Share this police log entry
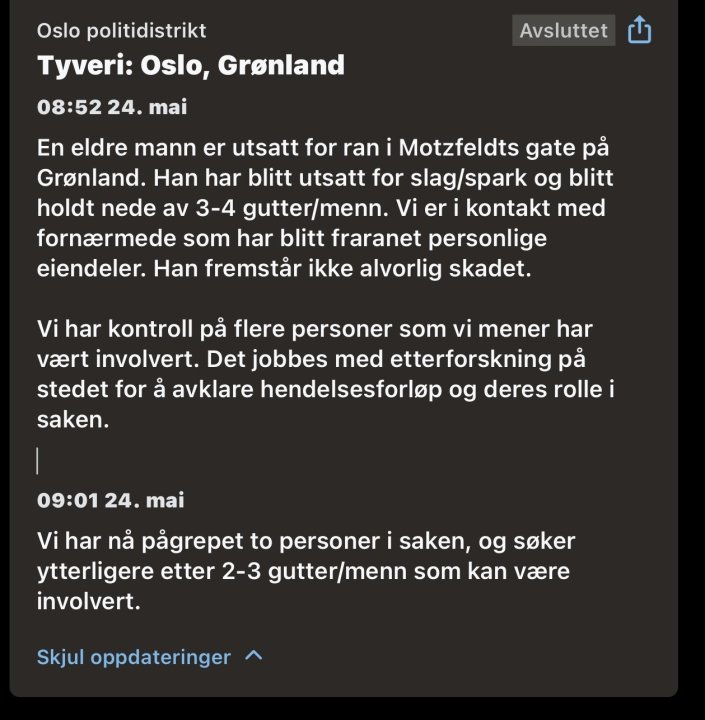Viewport: 705px width, 720px height. pyautogui.click(x=639, y=31)
